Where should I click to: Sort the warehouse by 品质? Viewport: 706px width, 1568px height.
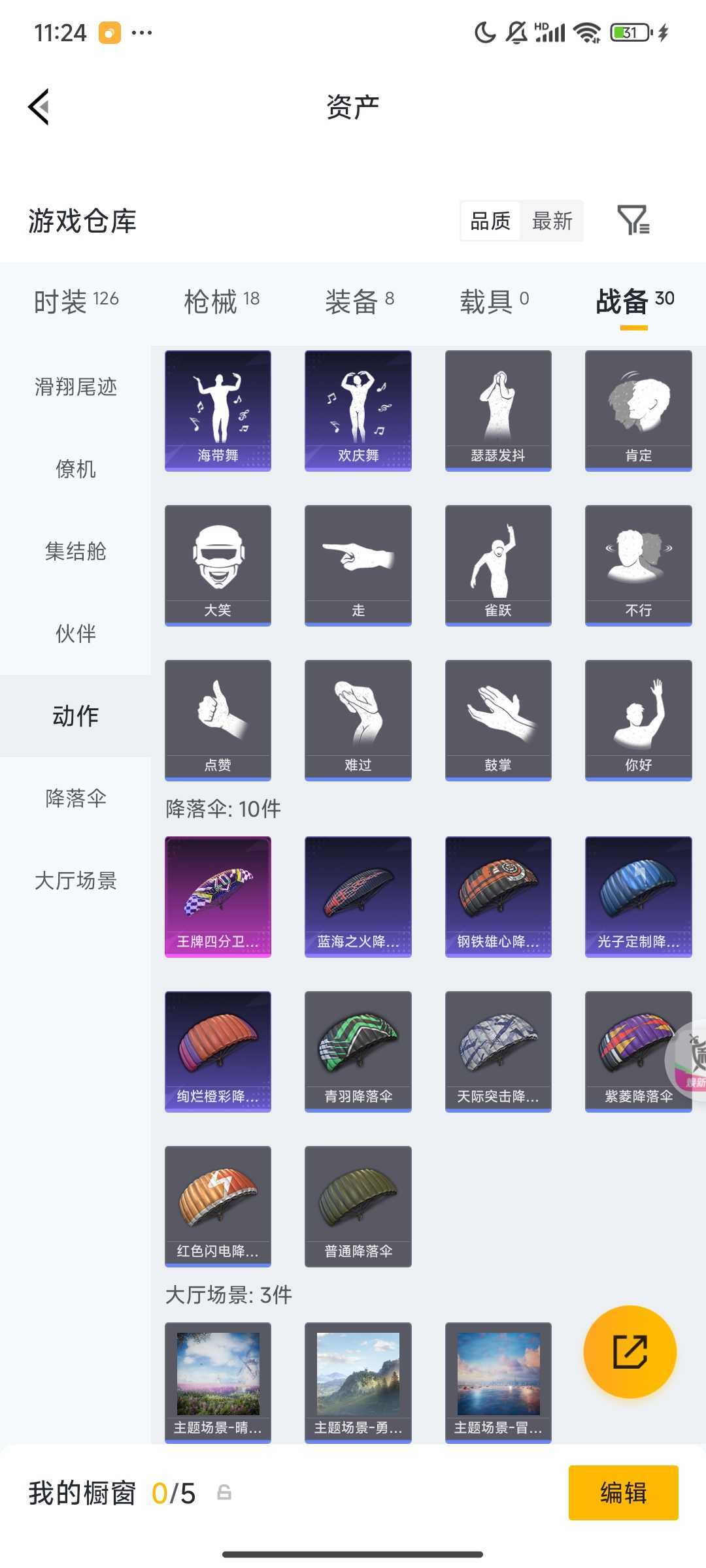490,221
